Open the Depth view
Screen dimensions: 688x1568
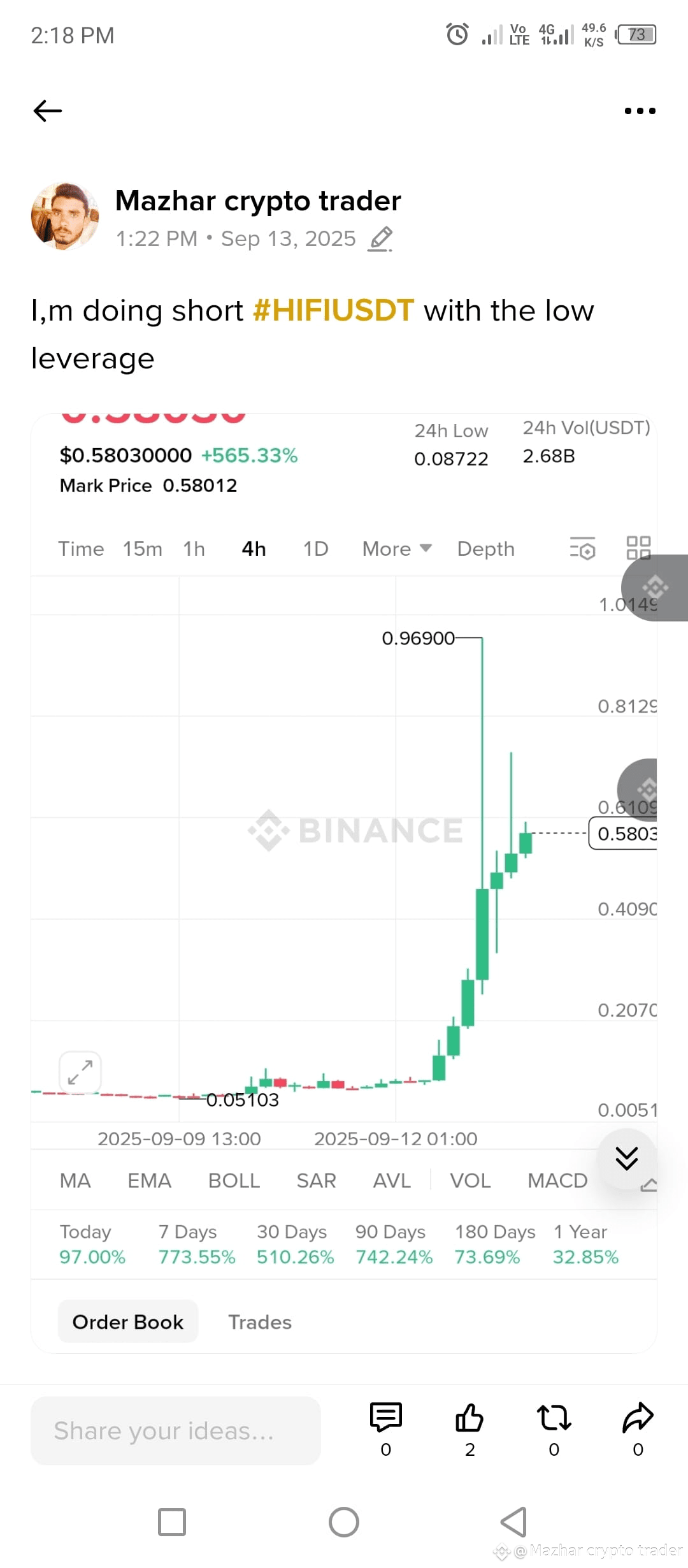[x=485, y=549]
